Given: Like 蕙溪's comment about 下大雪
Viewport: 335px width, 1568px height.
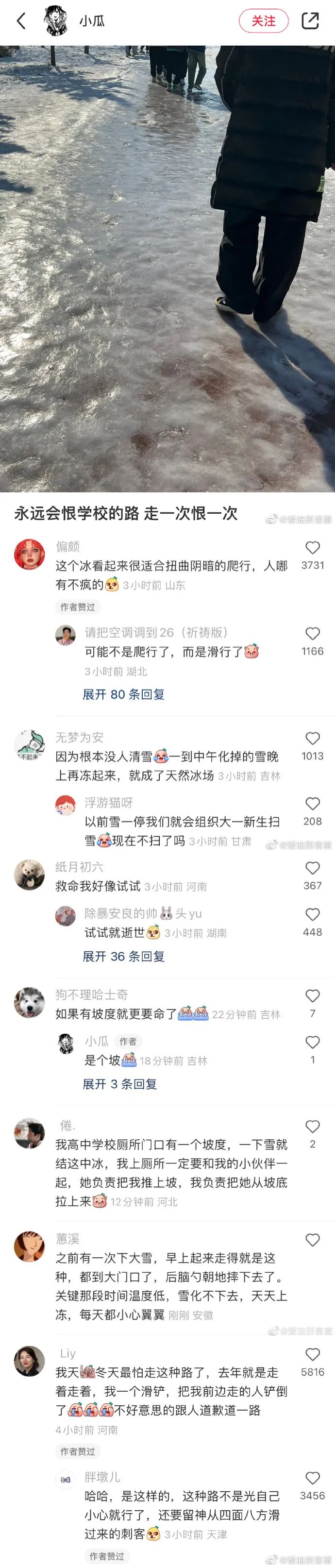Looking at the screenshot, I should pyautogui.click(x=313, y=1240).
